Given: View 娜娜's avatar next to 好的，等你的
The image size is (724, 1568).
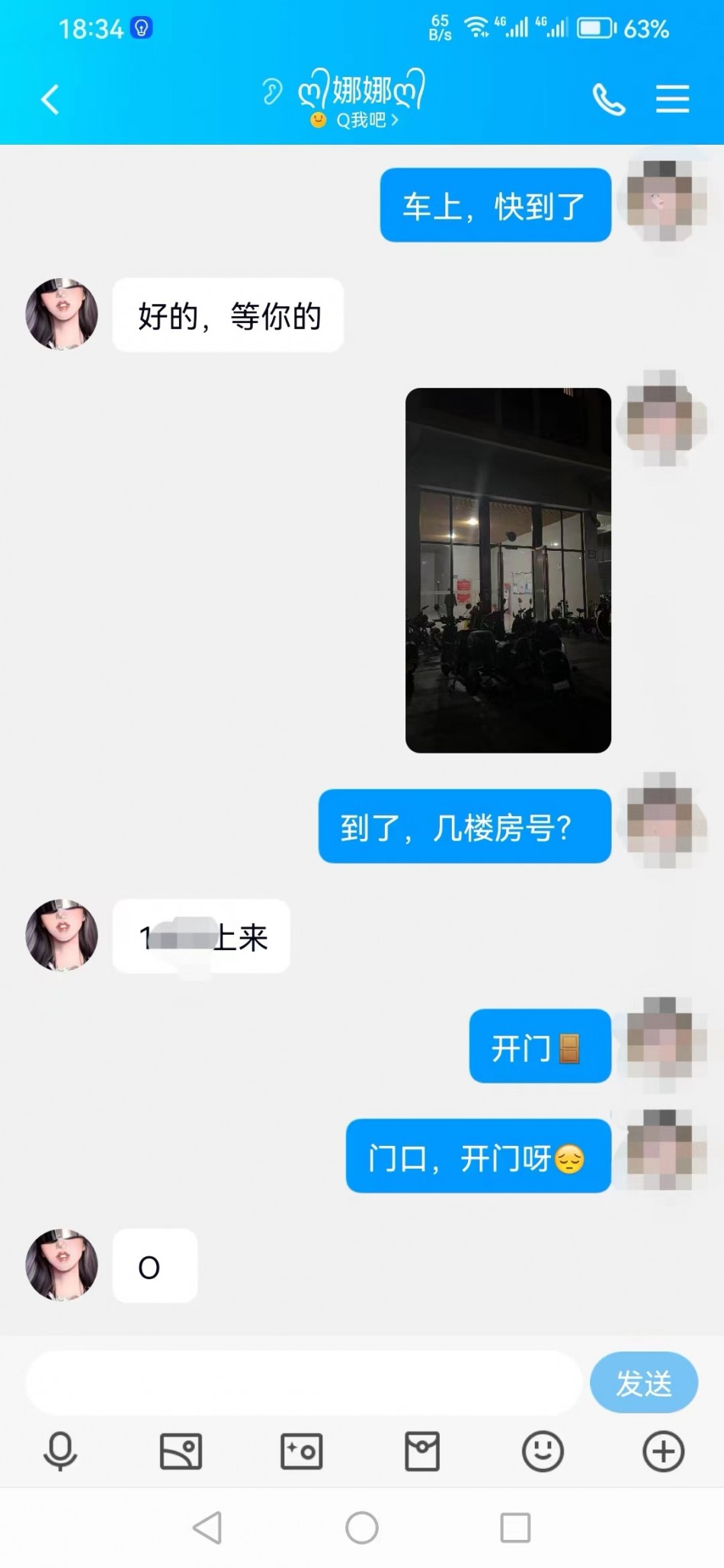Looking at the screenshot, I should (62, 314).
